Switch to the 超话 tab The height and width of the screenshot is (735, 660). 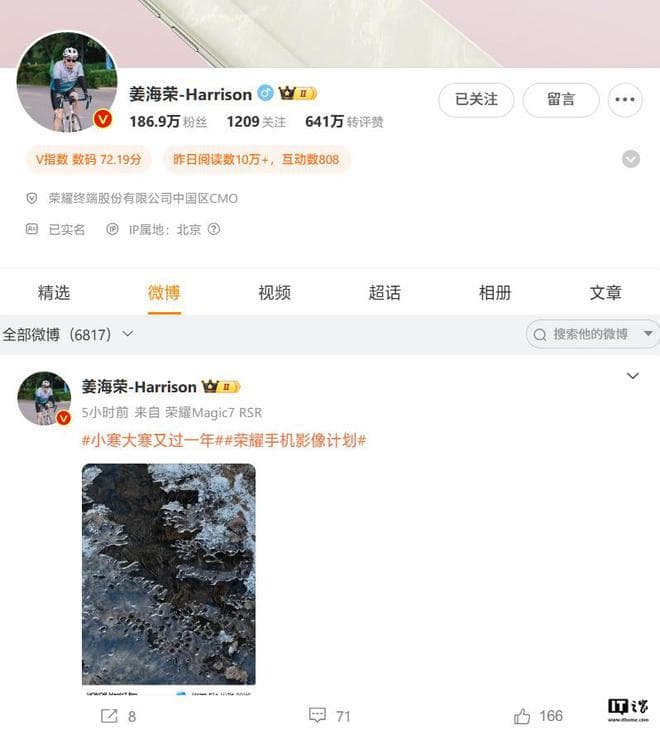[x=384, y=292]
